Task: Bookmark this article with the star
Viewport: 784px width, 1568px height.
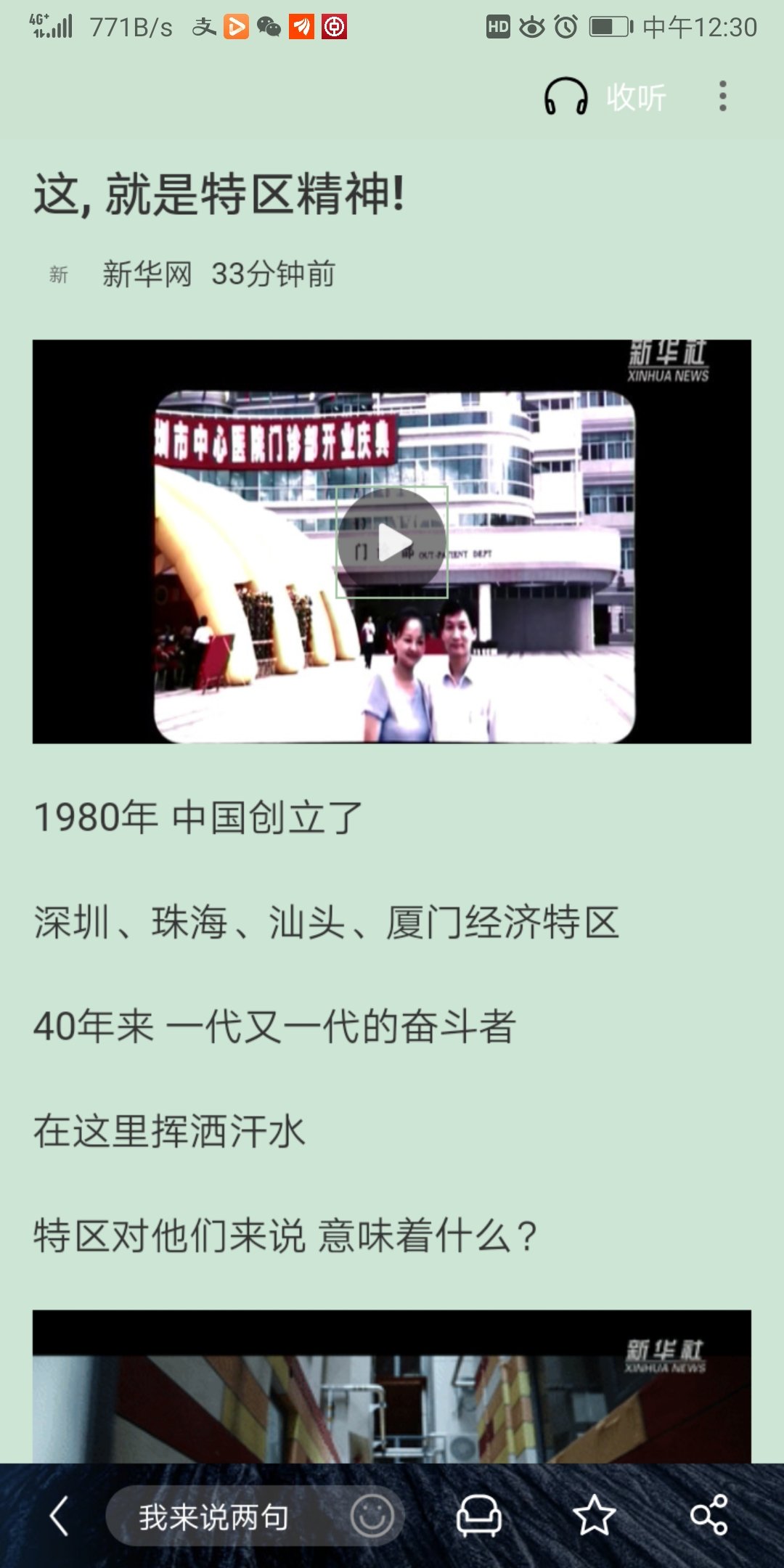Action: click(594, 1516)
